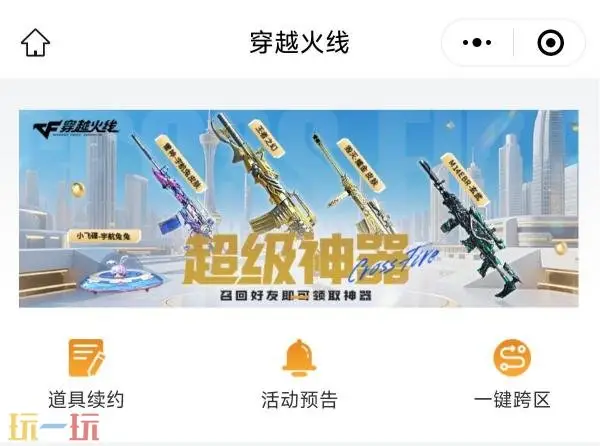The height and width of the screenshot is (446, 600).
Task: Open the 超级神器 promotional banner
Action: click(298, 208)
